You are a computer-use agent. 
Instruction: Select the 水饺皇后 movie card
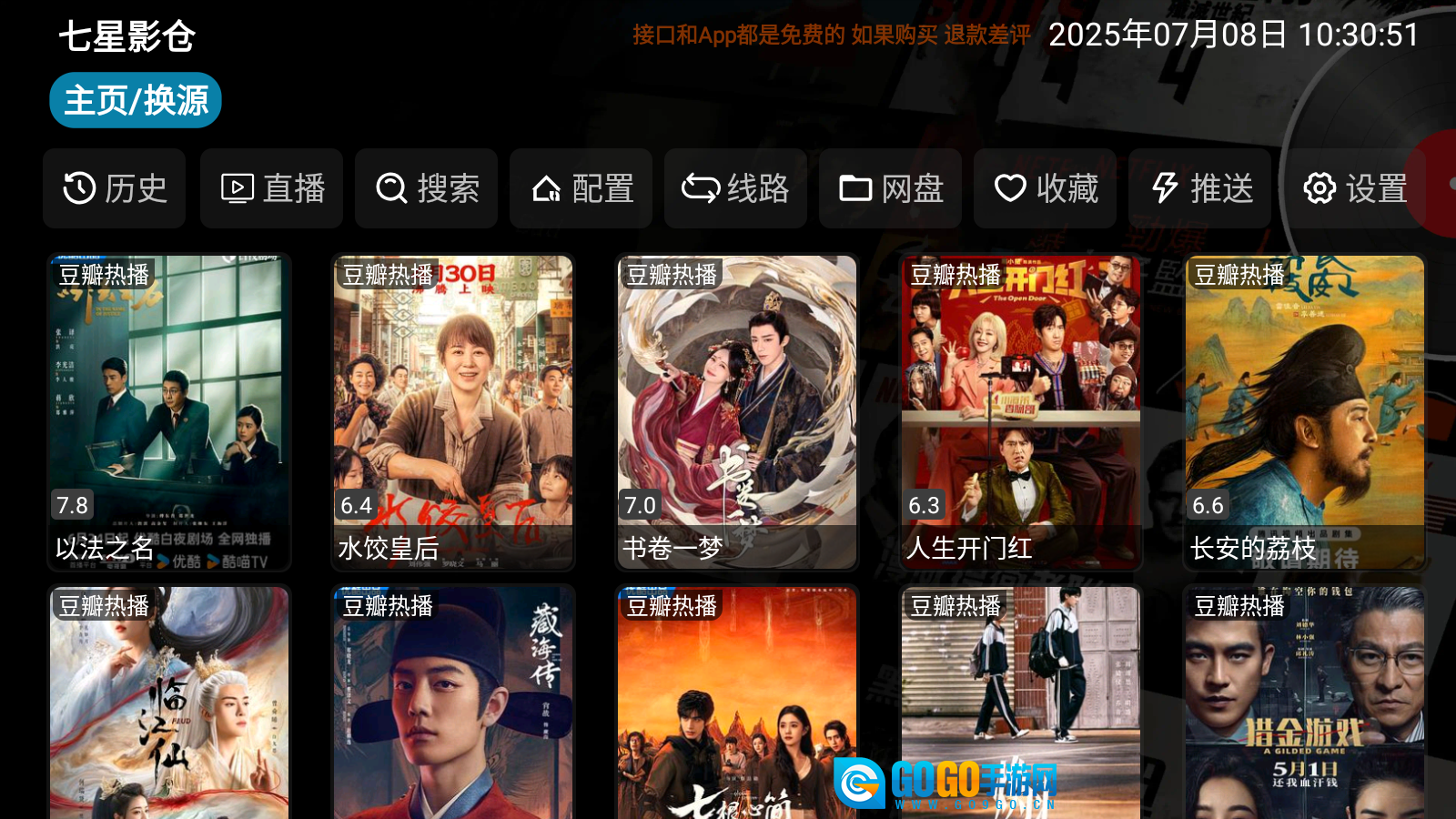[453, 412]
